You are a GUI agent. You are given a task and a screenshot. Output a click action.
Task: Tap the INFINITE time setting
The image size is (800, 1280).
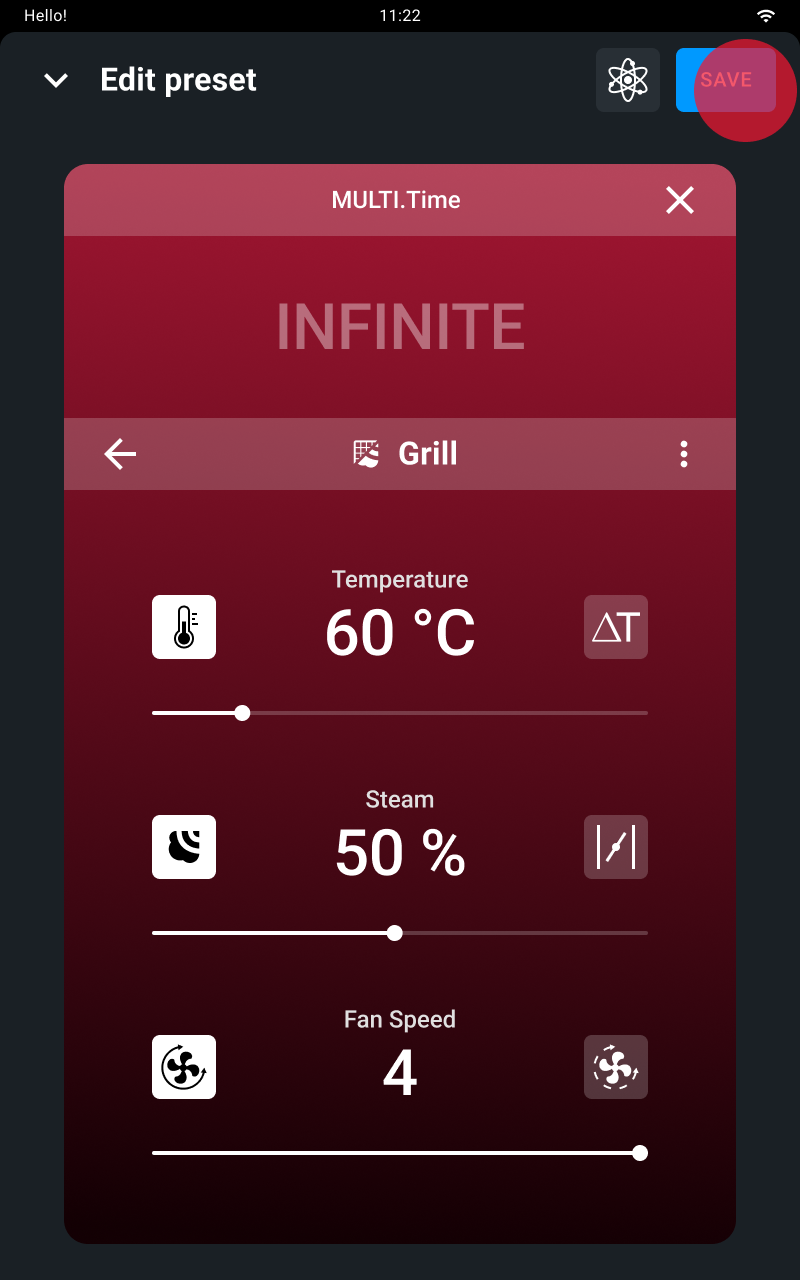point(400,326)
